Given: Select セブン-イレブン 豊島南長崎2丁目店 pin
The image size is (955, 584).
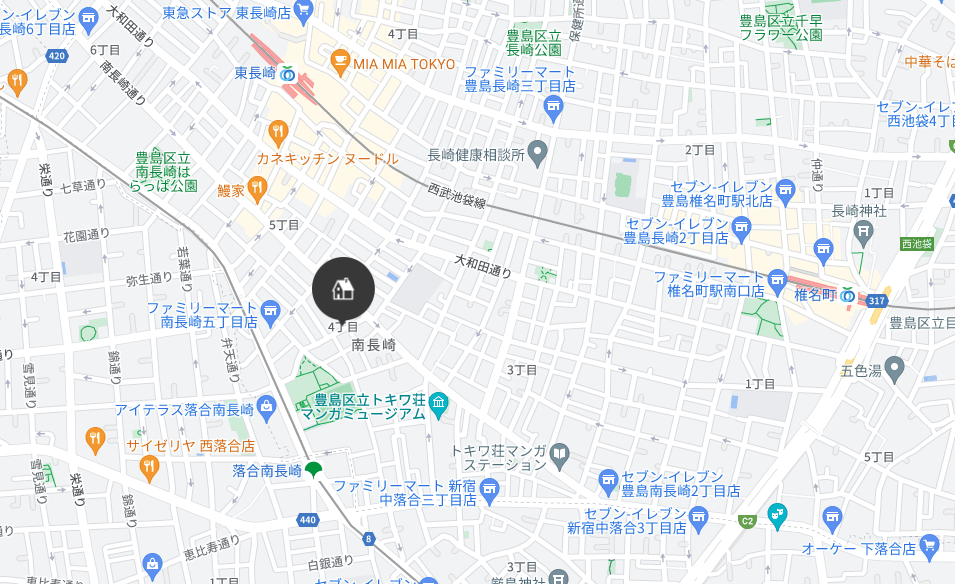Looking at the screenshot, I should click(x=609, y=484).
